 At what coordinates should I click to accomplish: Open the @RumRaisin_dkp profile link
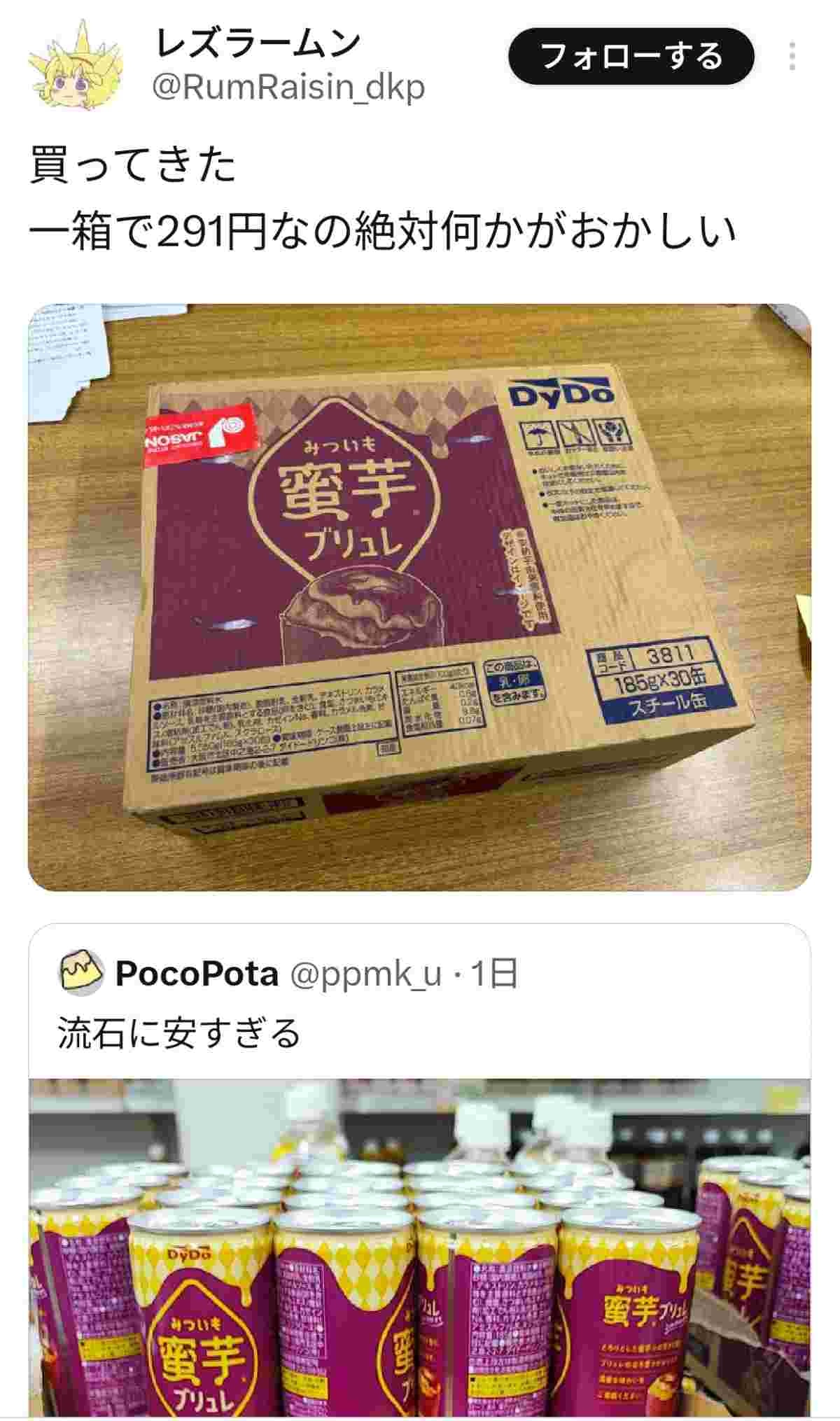coord(288,89)
